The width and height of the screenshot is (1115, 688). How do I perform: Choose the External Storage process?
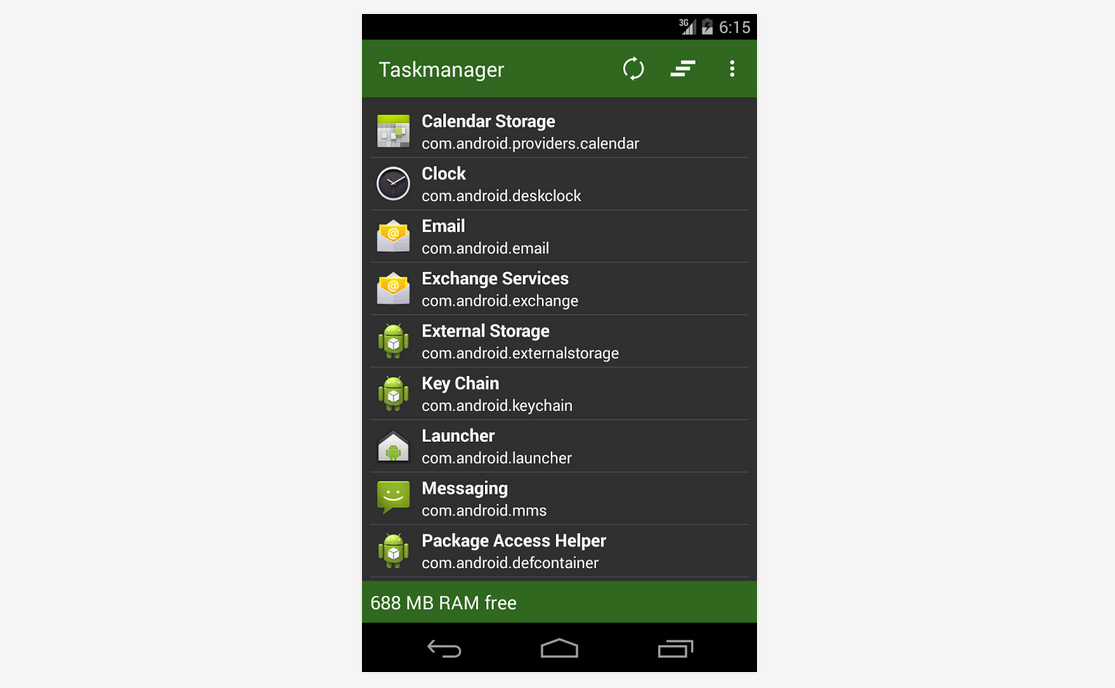[559, 342]
